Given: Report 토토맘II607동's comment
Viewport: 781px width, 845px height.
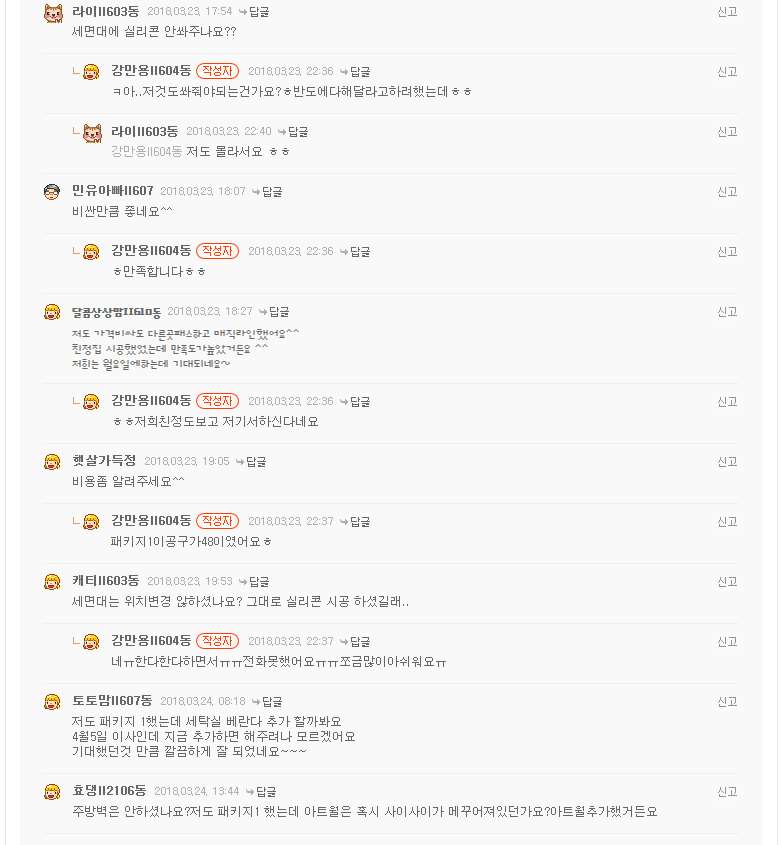Looking at the screenshot, I should pyautogui.click(x=727, y=702).
